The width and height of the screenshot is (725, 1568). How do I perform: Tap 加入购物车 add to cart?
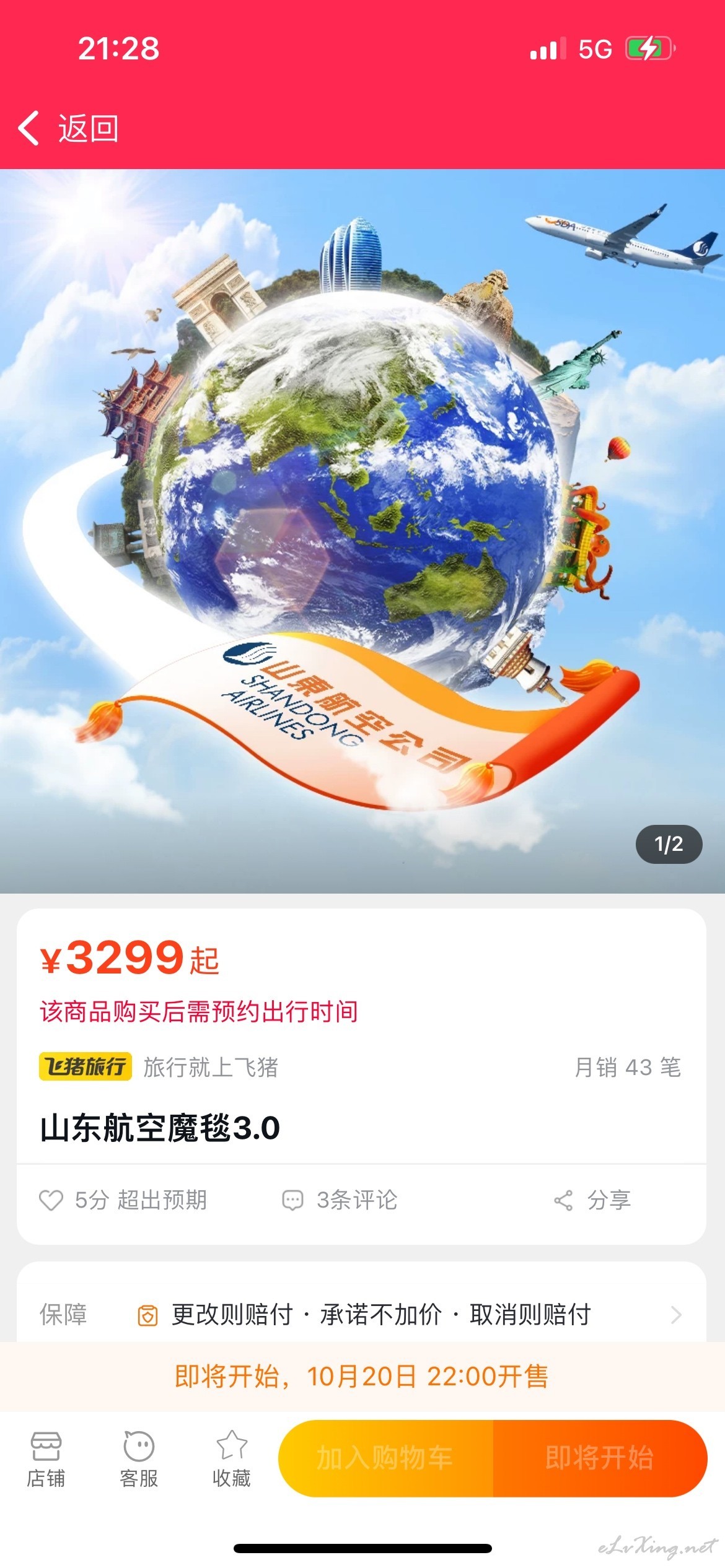tap(385, 1458)
